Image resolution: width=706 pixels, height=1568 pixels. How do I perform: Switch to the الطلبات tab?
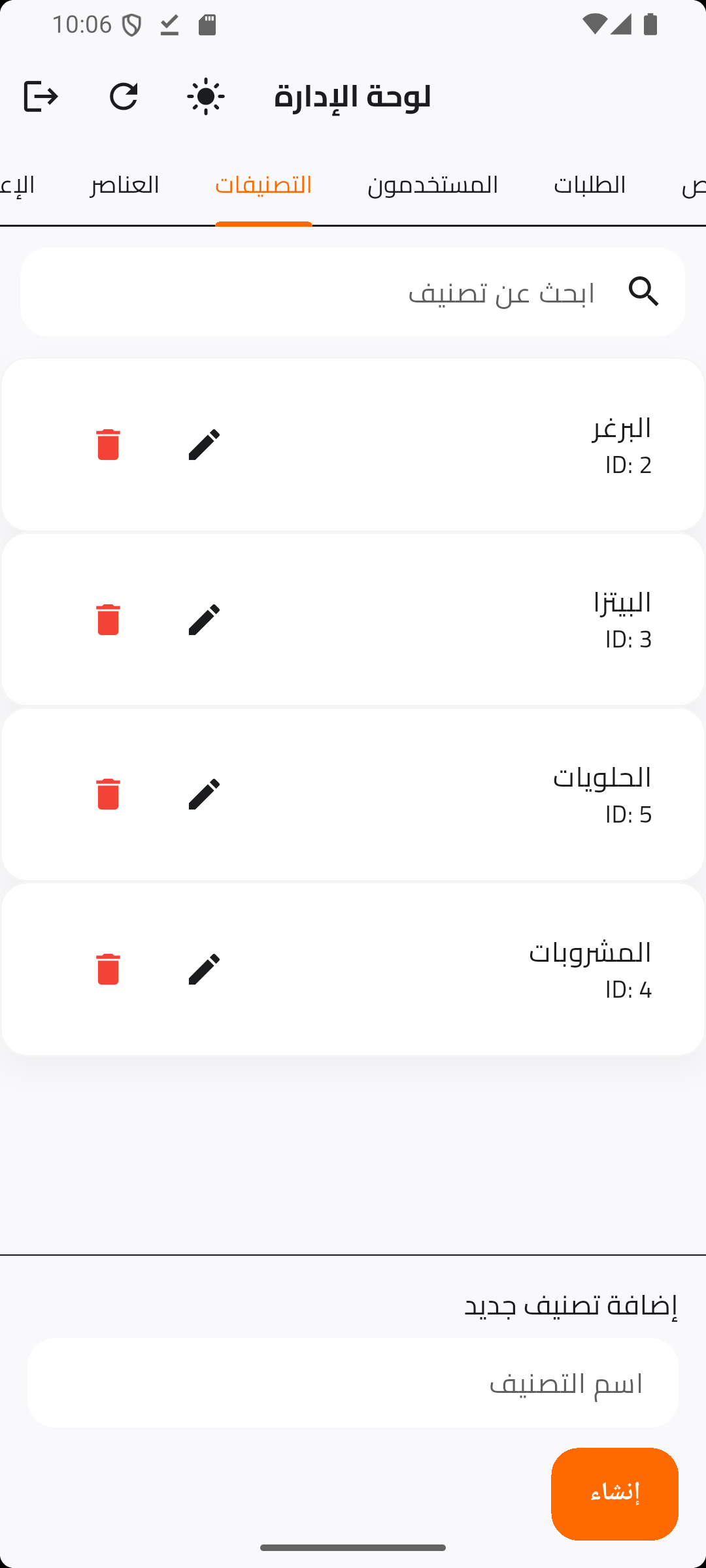[x=590, y=186]
